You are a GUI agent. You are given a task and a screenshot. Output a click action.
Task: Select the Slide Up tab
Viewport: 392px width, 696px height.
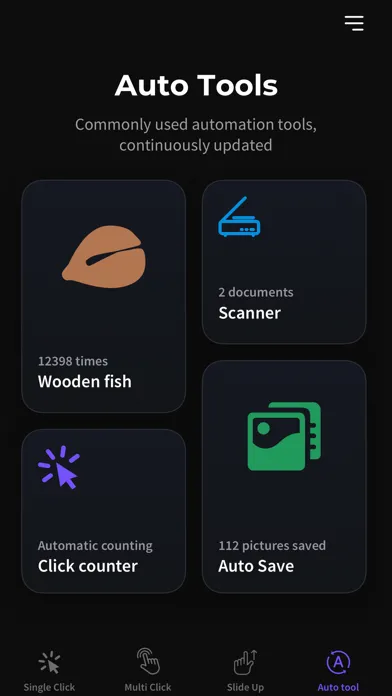245,671
